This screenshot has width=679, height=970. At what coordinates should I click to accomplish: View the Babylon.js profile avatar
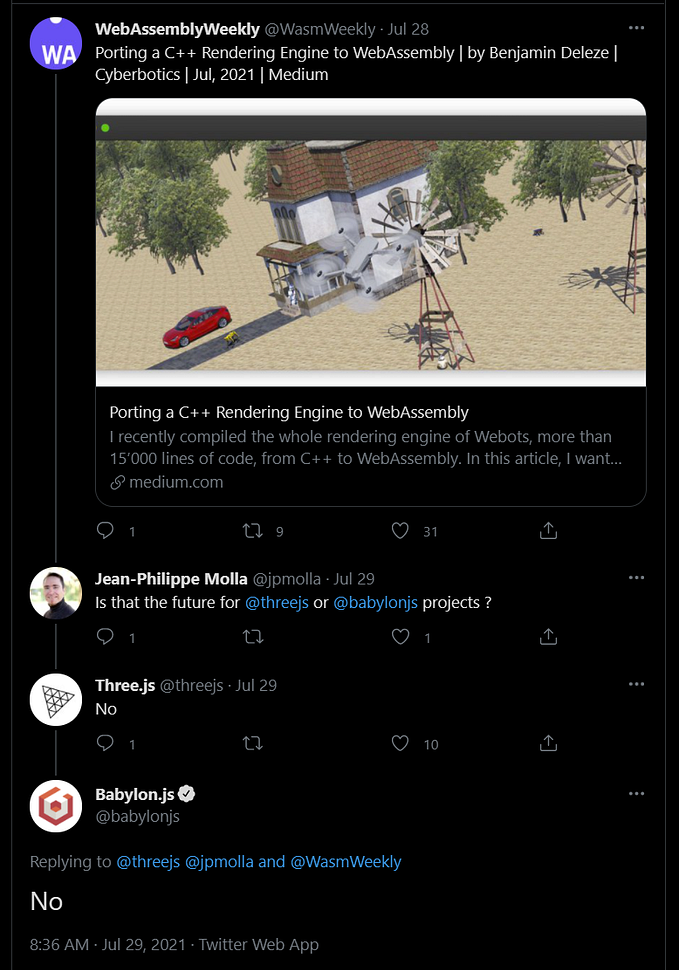click(x=56, y=805)
